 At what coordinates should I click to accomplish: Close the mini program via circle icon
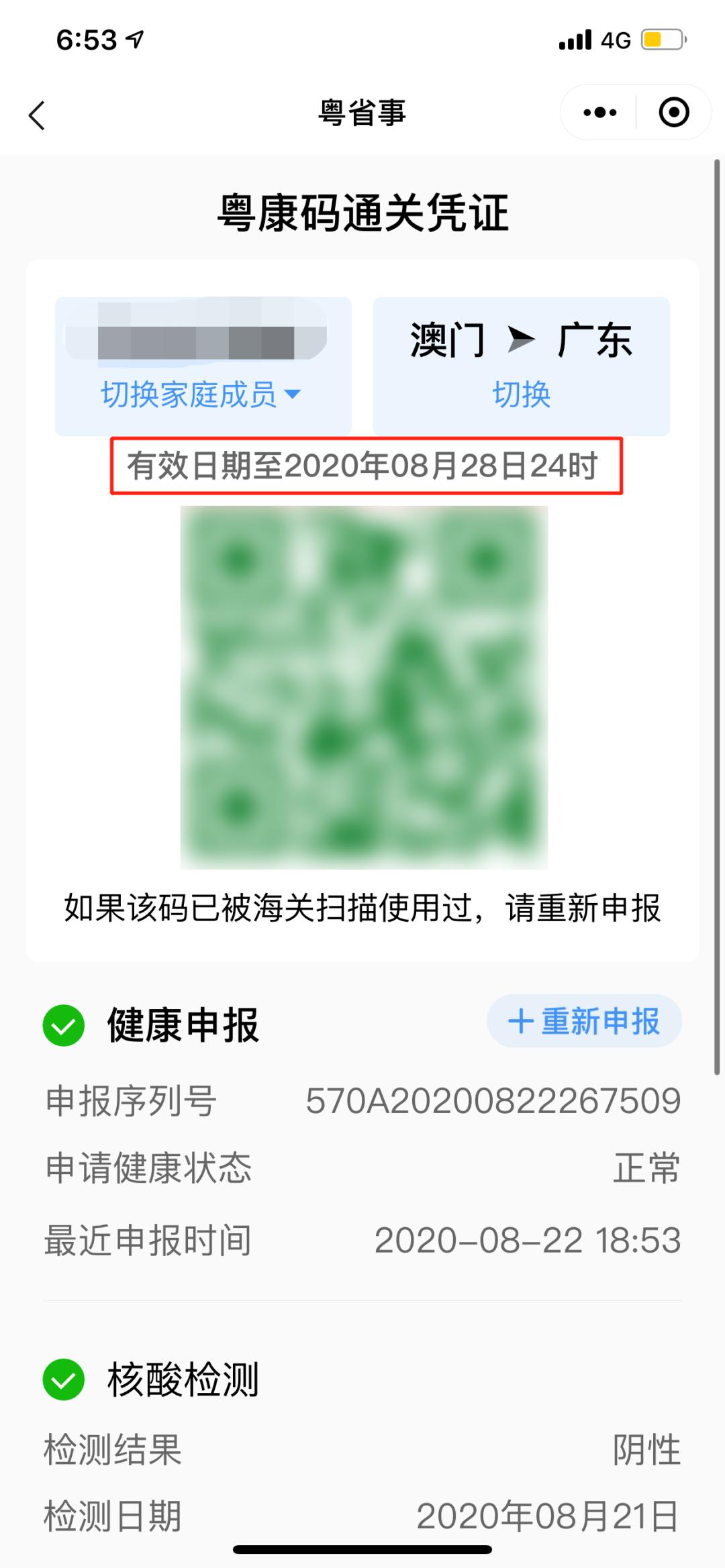point(674,112)
